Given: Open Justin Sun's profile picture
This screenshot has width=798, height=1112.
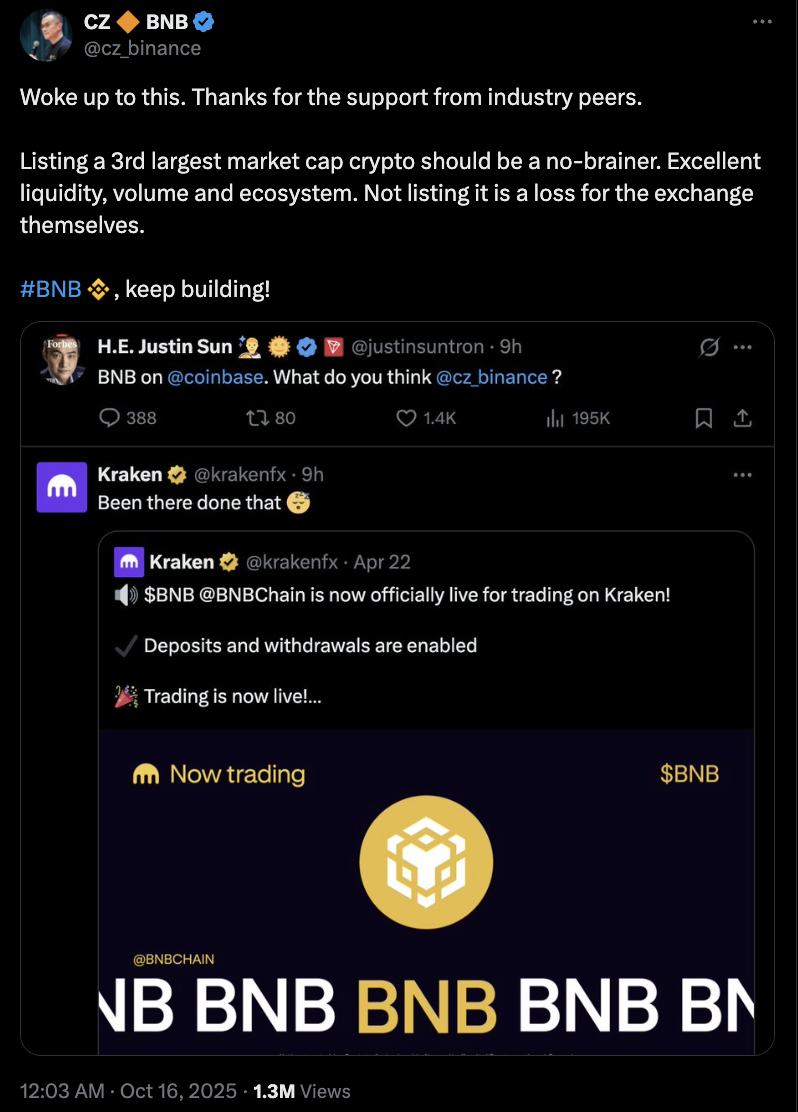Looking at the screenshot, I should tap(61, 360).
